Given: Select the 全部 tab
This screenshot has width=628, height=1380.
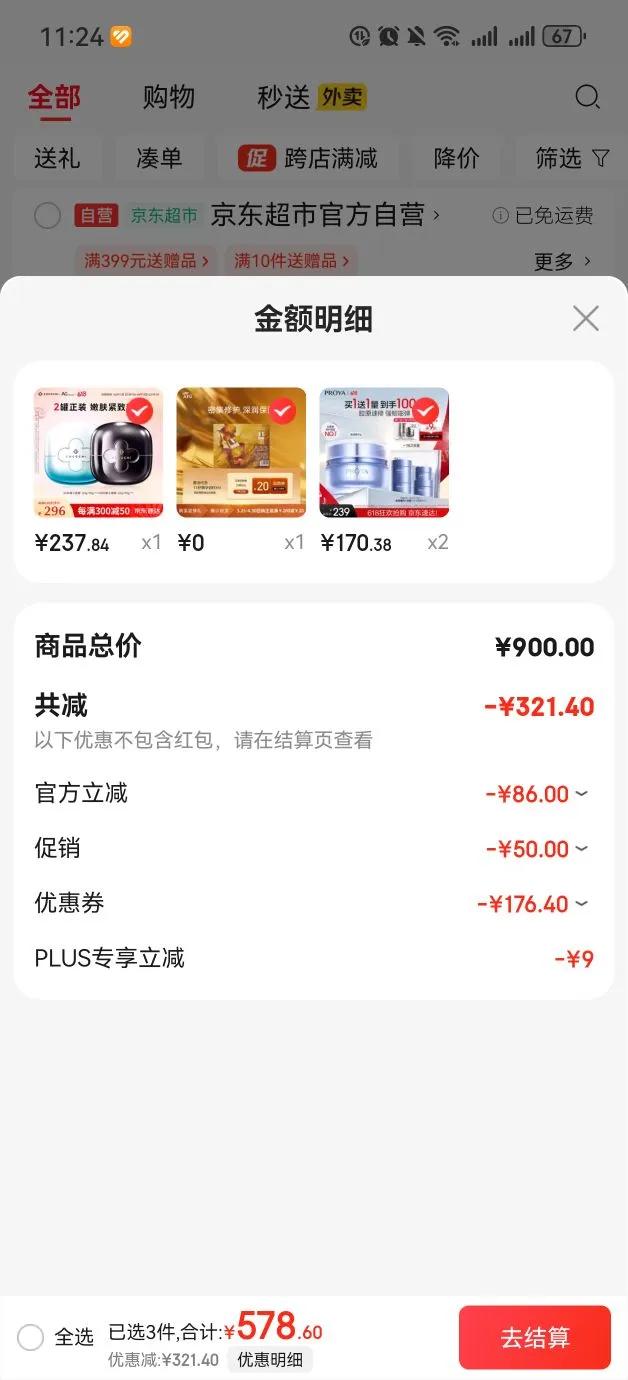Looking at the screenshot, I should tap(54, 97).
